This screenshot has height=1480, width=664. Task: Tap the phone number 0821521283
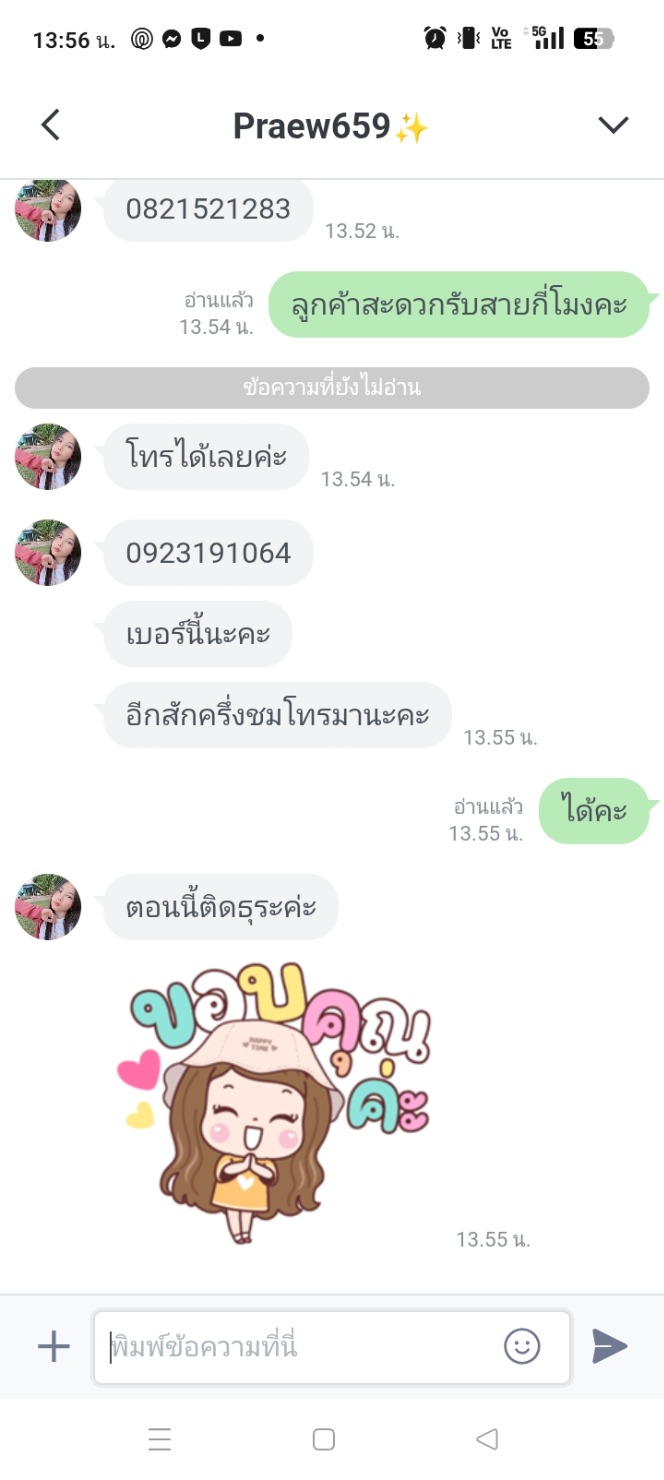point(208,209)
